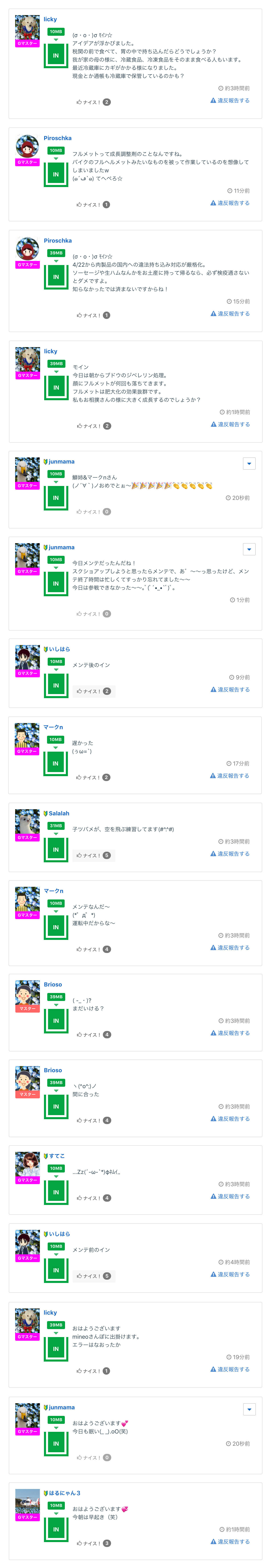Like Brioso's まだいける？ post
This screenshot has width=272, height=1568.
[93, 1035]
